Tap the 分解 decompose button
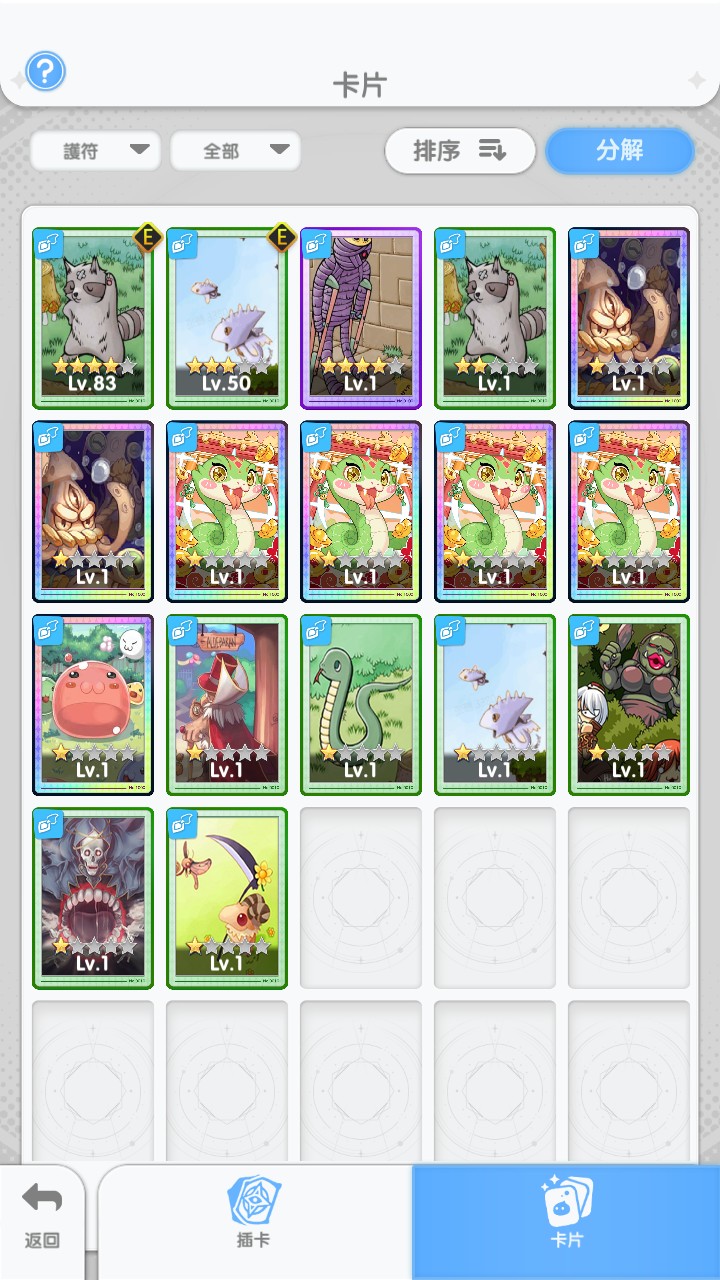The height and width of the screenshot is (1280, 720). (x=619, y=151)
